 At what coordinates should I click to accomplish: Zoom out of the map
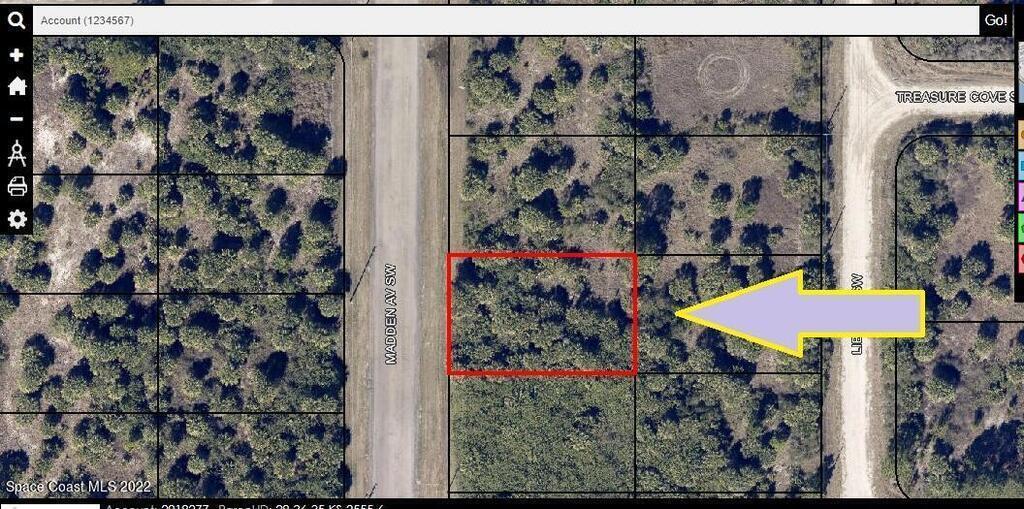16,118
